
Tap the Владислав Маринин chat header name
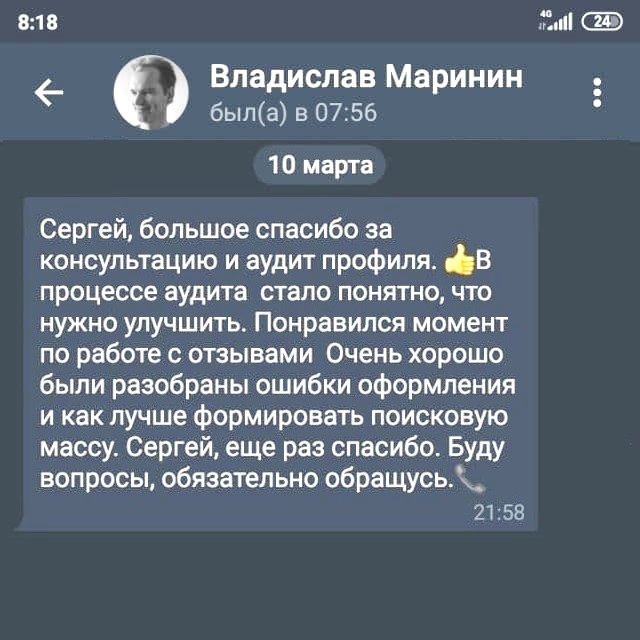[366, 76]
